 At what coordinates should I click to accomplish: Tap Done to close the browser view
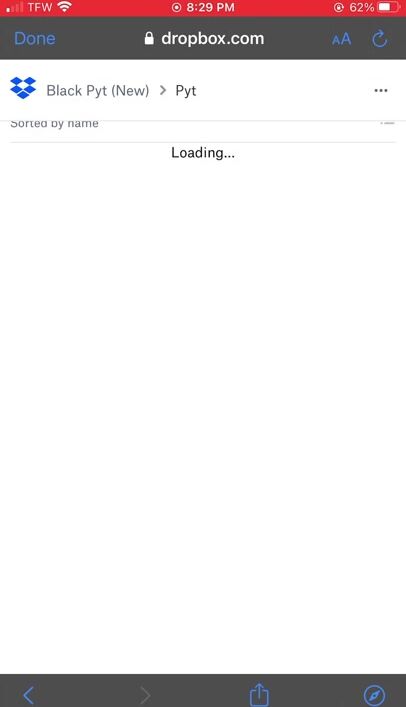coord(35,39)
